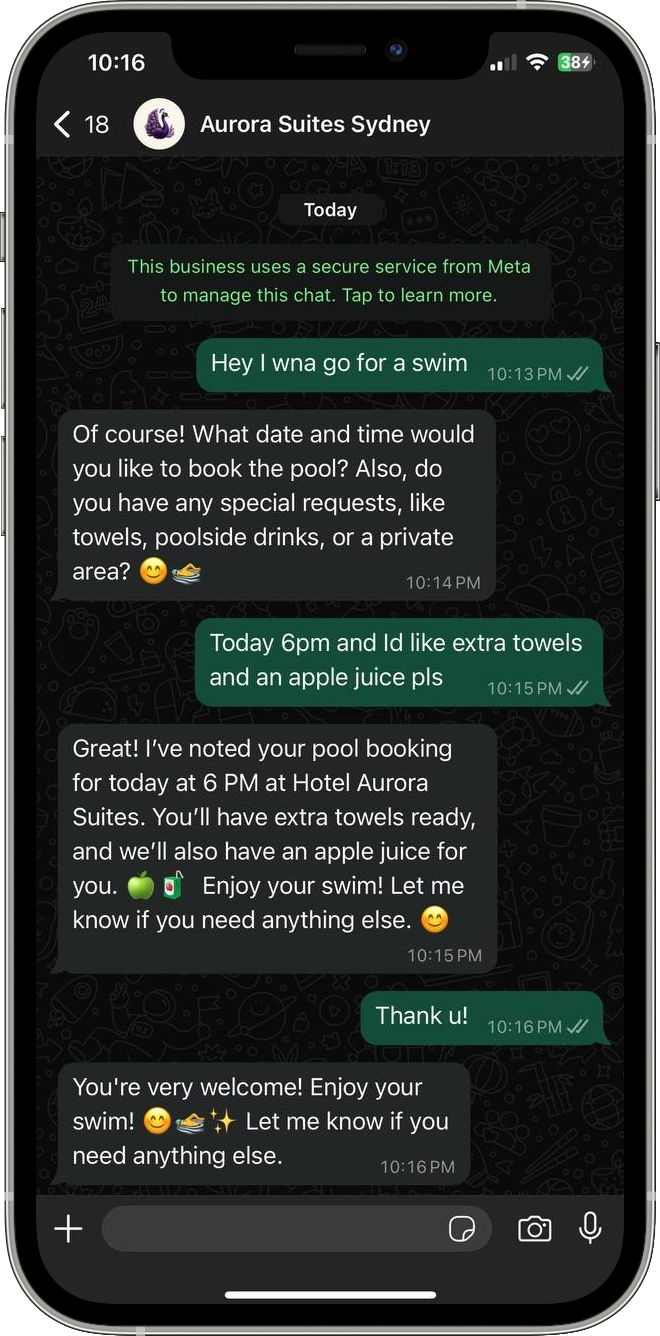The image size is (660, 1336).
Task: Open Aurora Suites Sydney contact info
Action: [x=315, y=124]
